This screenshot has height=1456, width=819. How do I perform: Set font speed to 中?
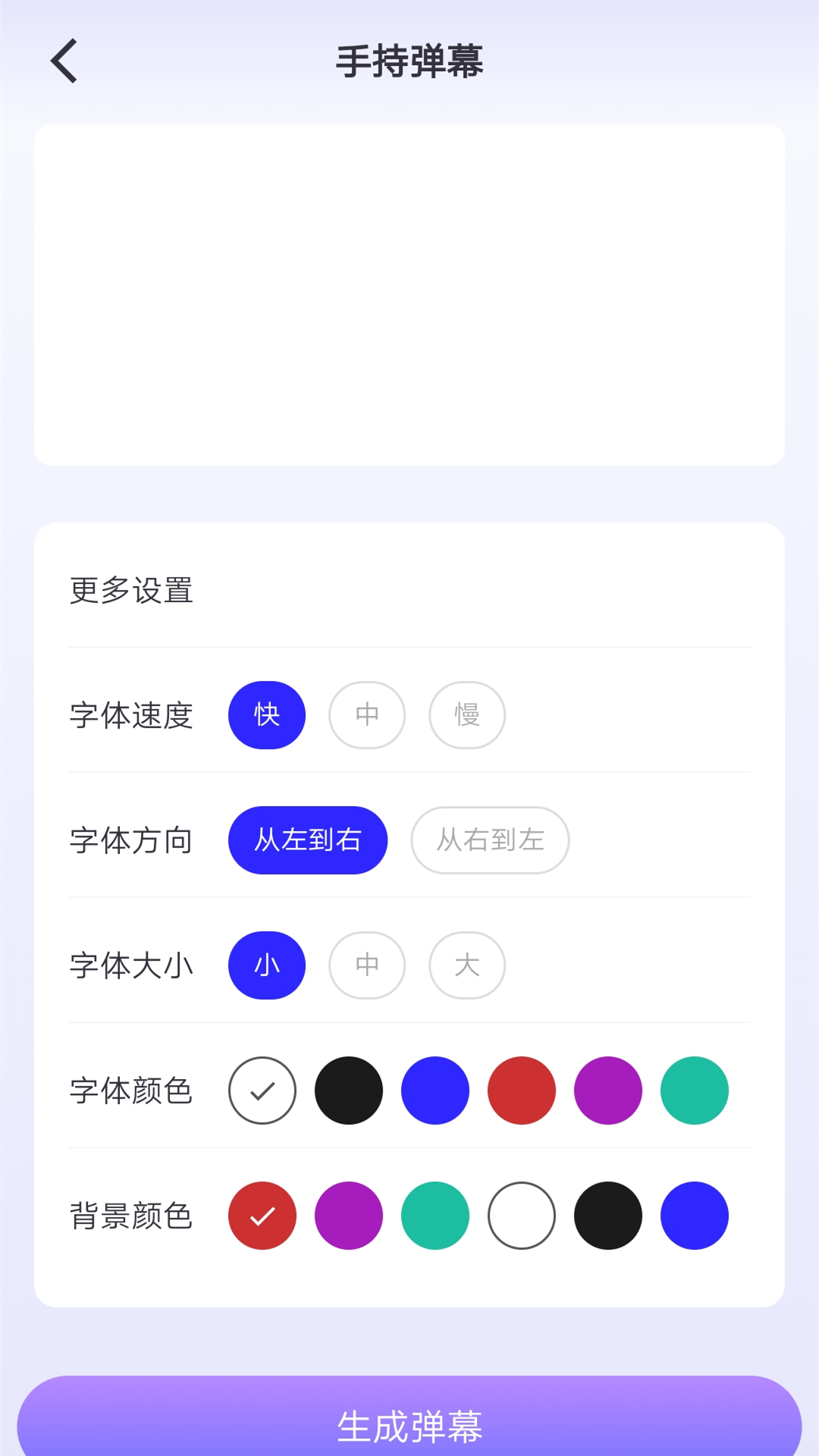367,715
